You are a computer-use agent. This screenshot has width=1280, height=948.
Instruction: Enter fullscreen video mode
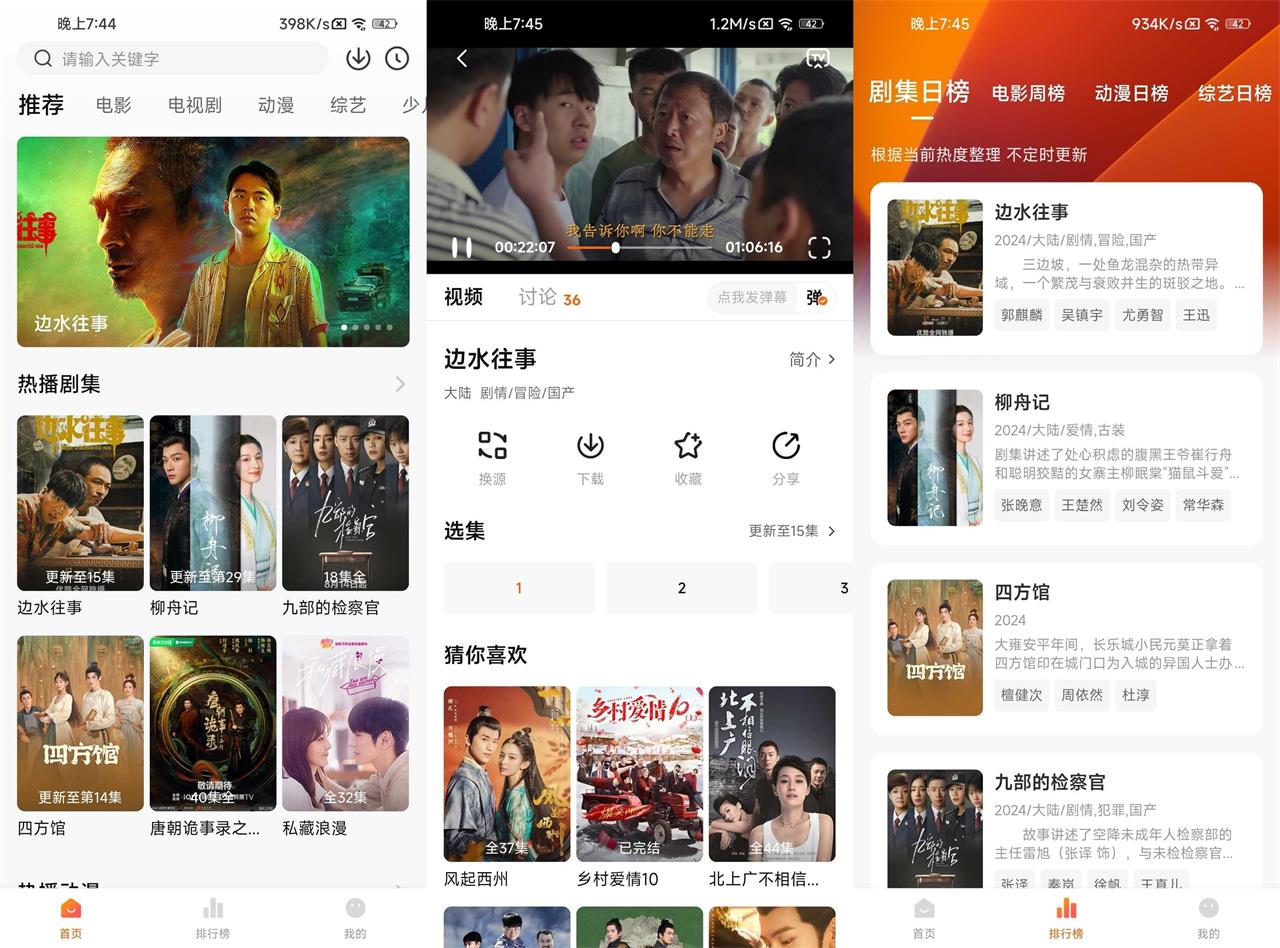819,247
